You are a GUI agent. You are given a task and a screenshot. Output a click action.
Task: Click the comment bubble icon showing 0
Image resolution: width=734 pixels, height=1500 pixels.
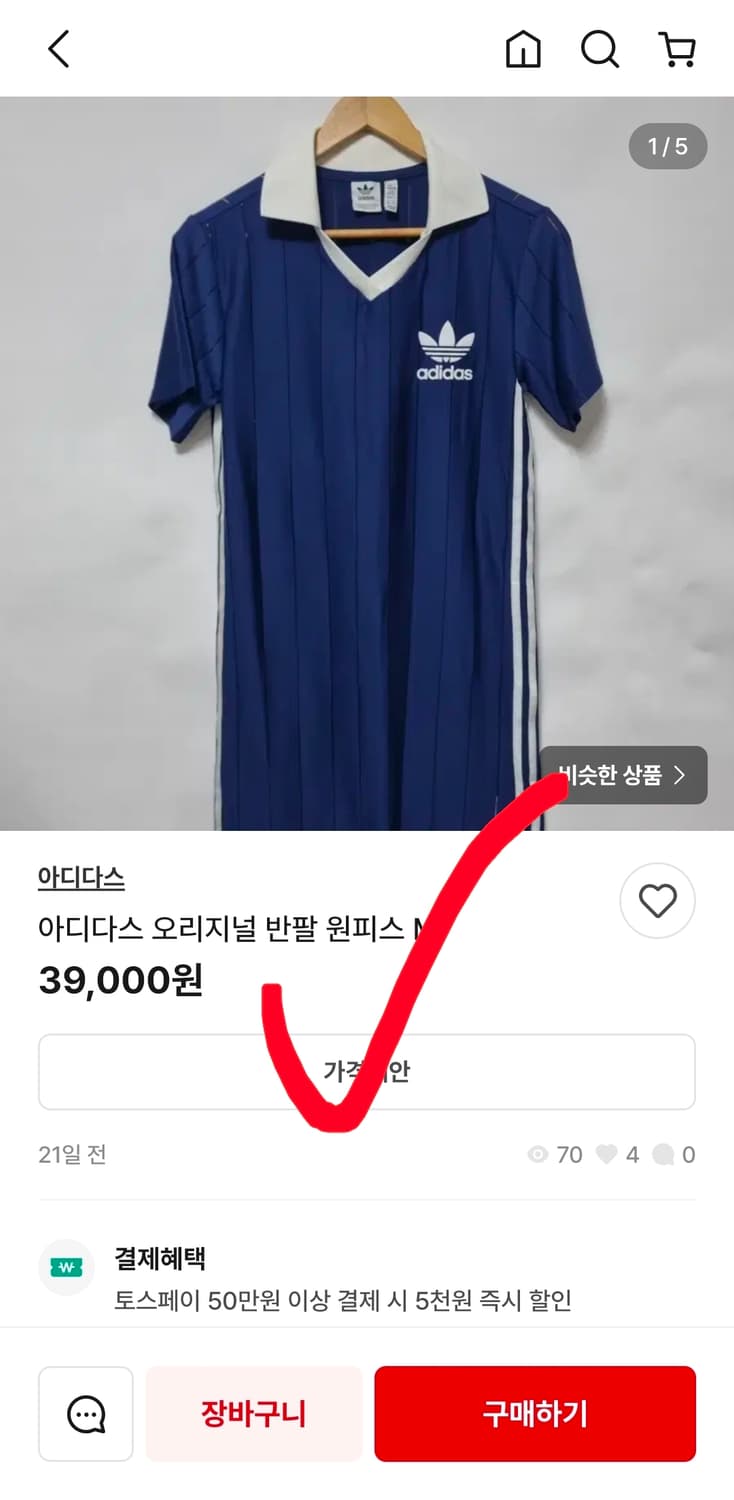(x=662, y=1154)
